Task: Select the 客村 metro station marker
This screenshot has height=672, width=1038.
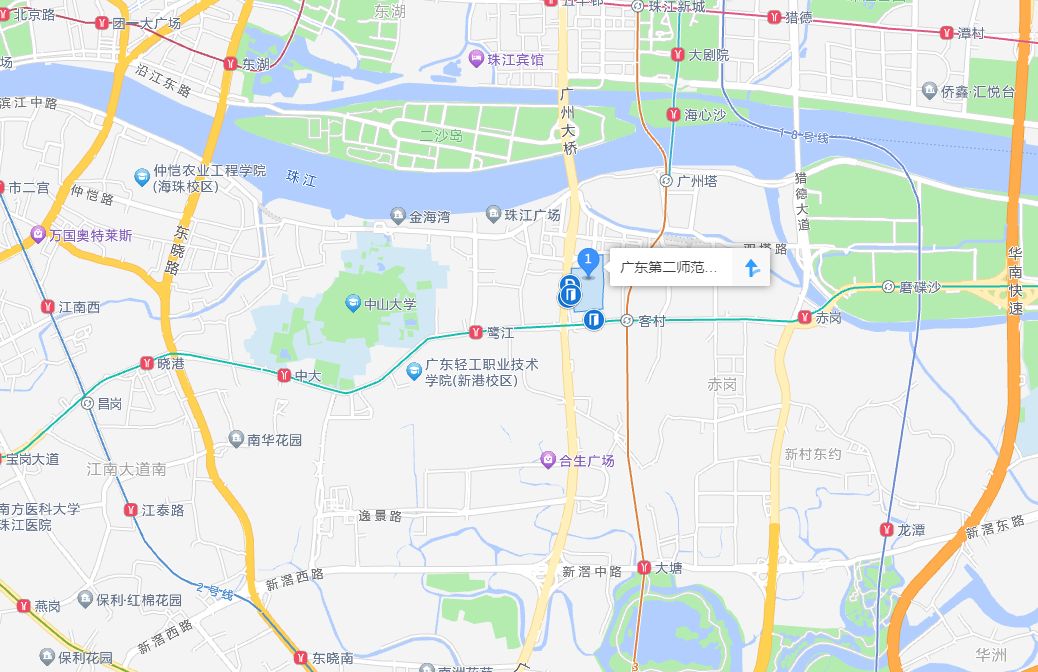Action: point(626,321)
